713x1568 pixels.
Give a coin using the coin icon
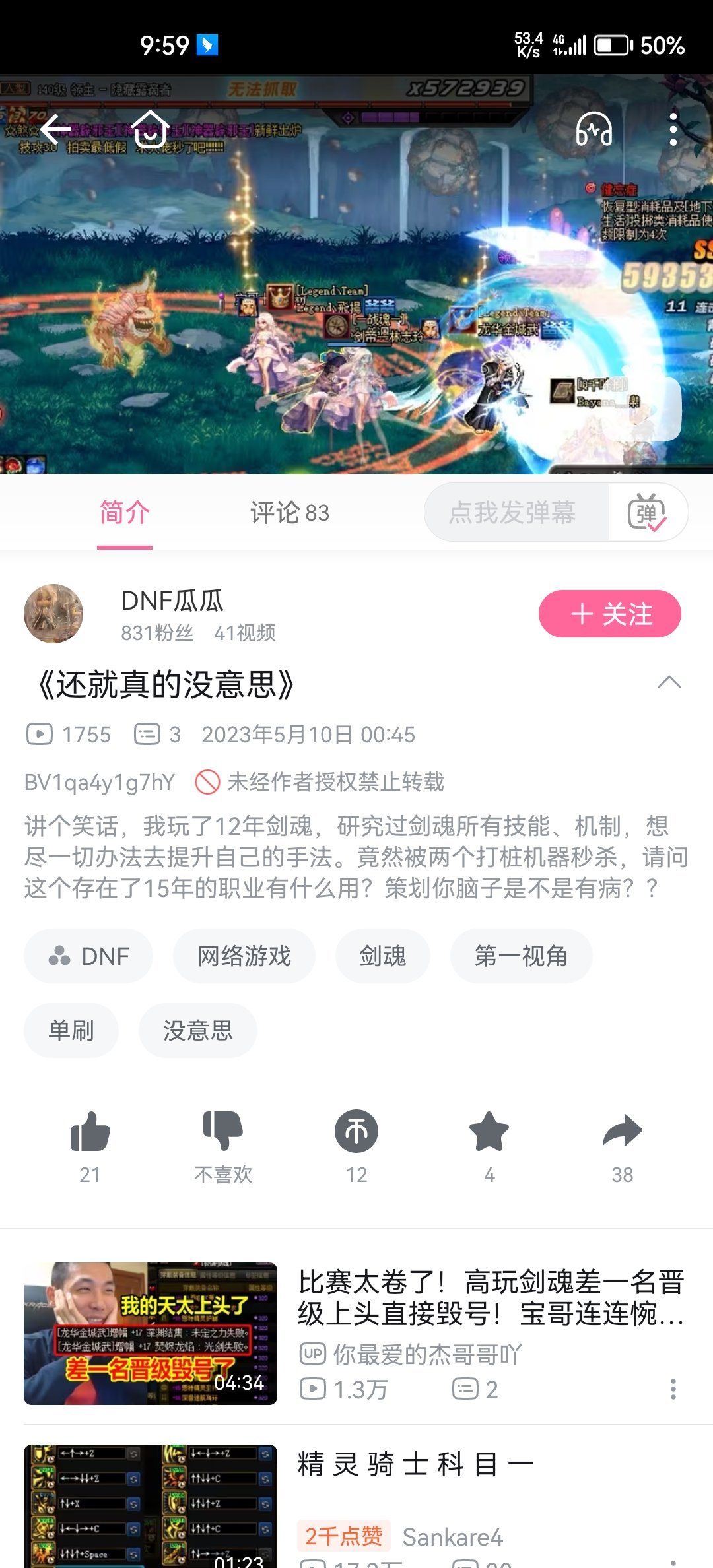356,1130
